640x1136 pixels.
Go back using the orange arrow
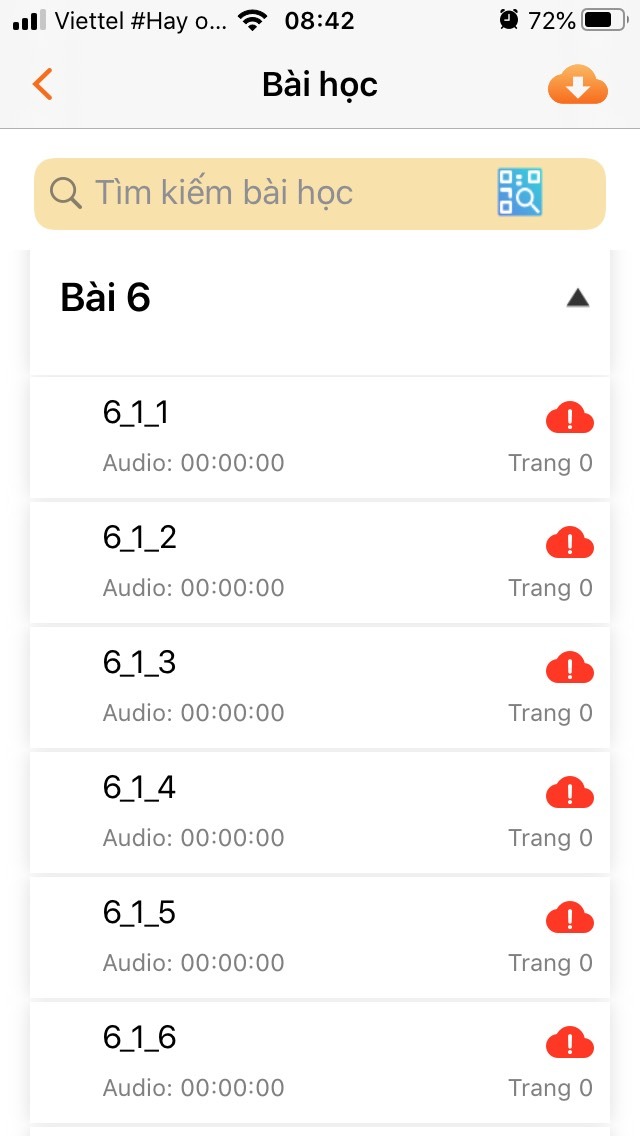42,85
